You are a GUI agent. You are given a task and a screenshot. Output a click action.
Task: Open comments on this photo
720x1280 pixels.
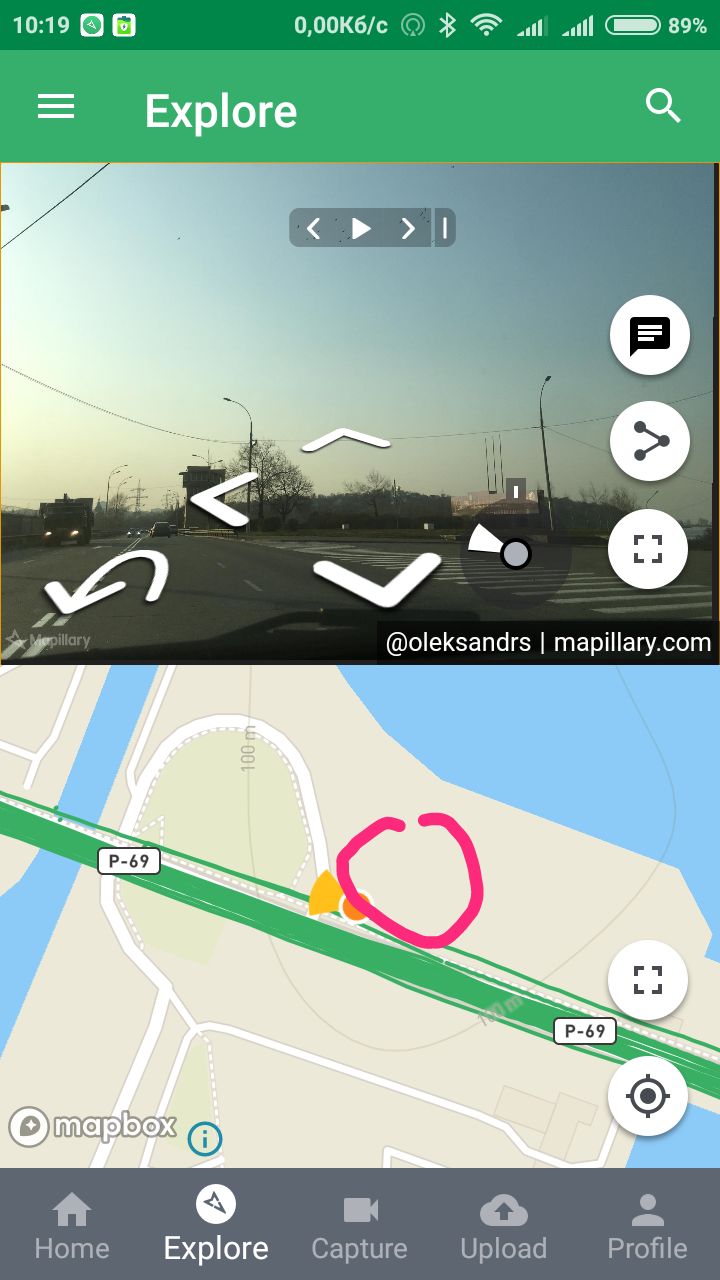[x=649, y=335]
